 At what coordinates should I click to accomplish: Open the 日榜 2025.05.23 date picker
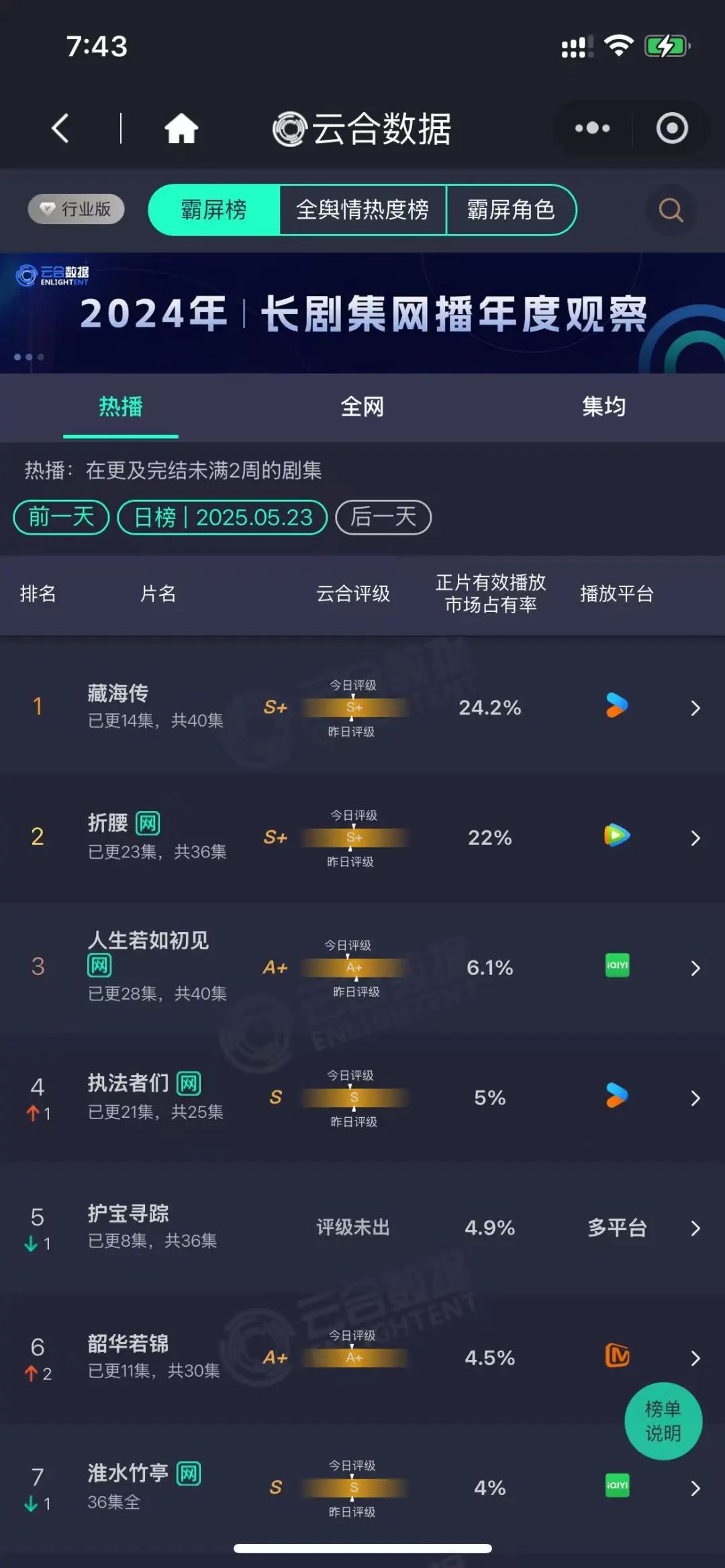pos(222,517)
